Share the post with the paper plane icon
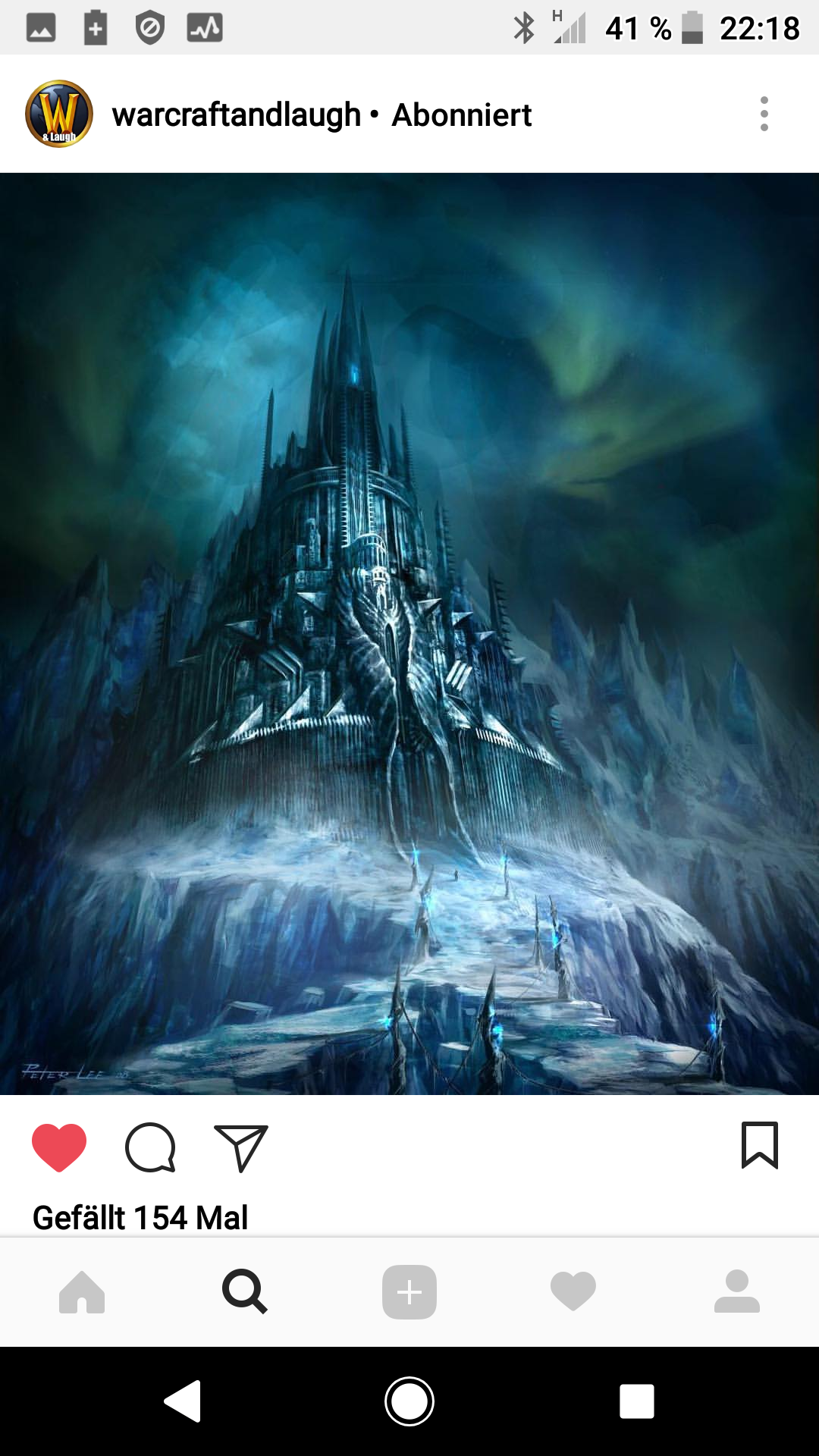Screen dimensions: 819x1456 pos(241,1147)
